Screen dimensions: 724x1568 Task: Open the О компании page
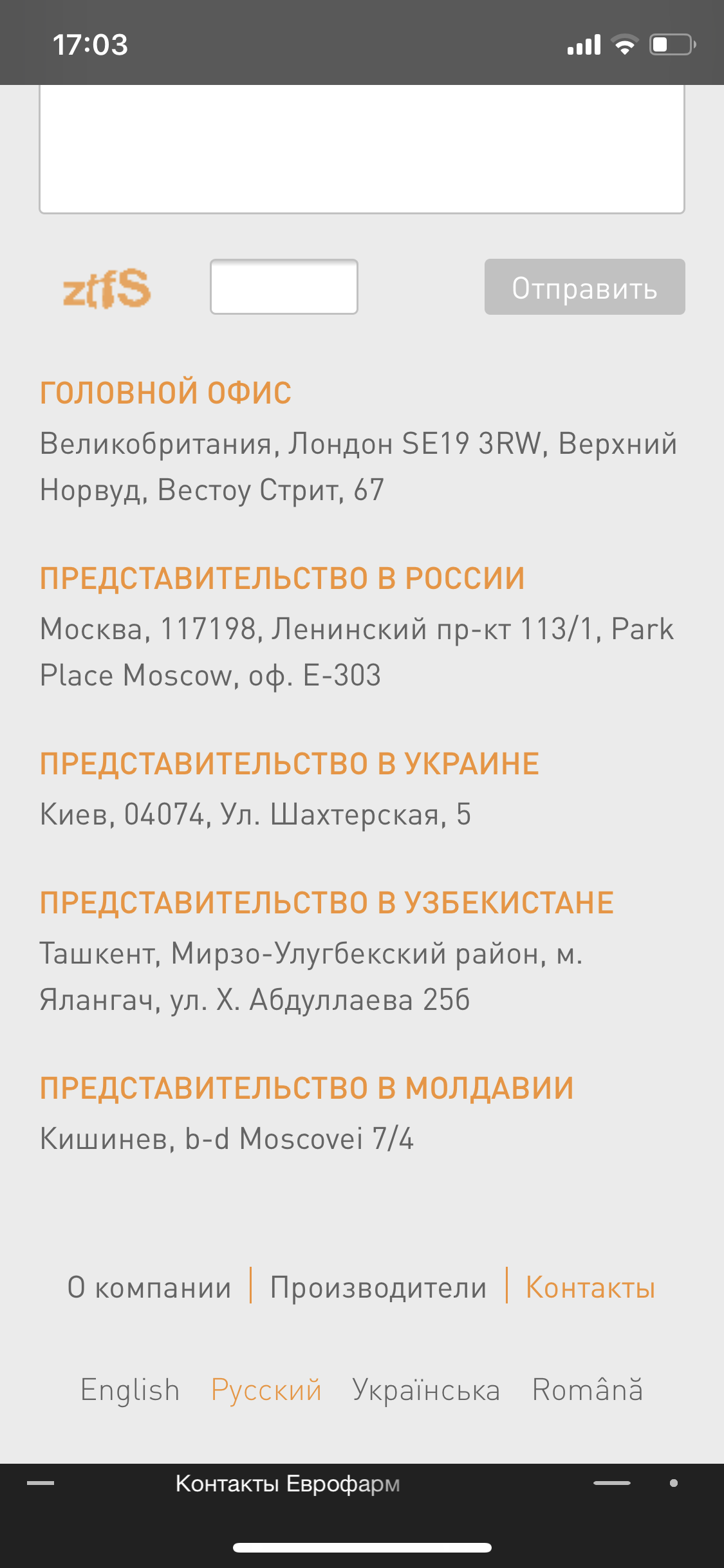point(149,1288)
